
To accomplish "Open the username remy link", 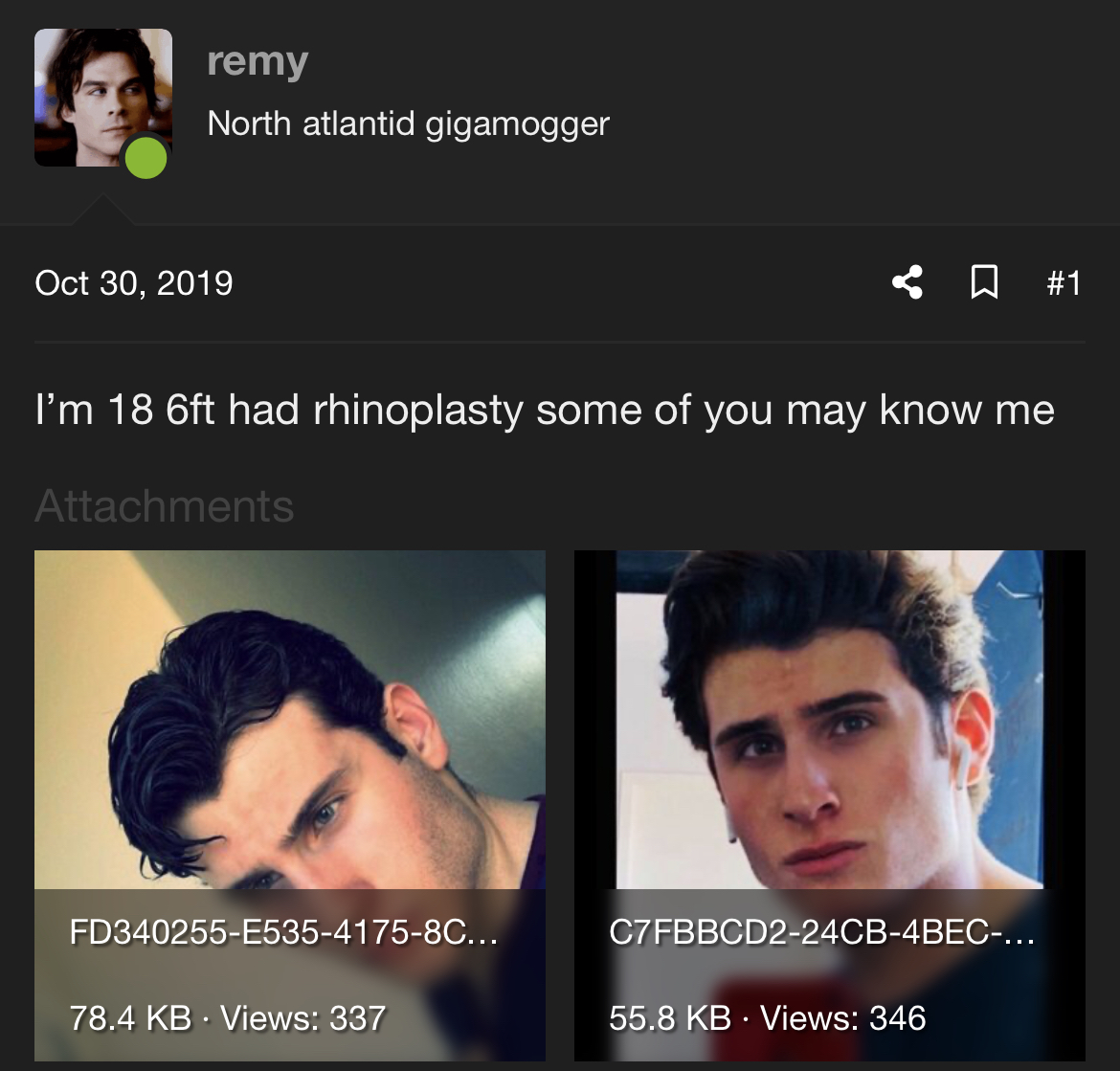I will [258, 63].
